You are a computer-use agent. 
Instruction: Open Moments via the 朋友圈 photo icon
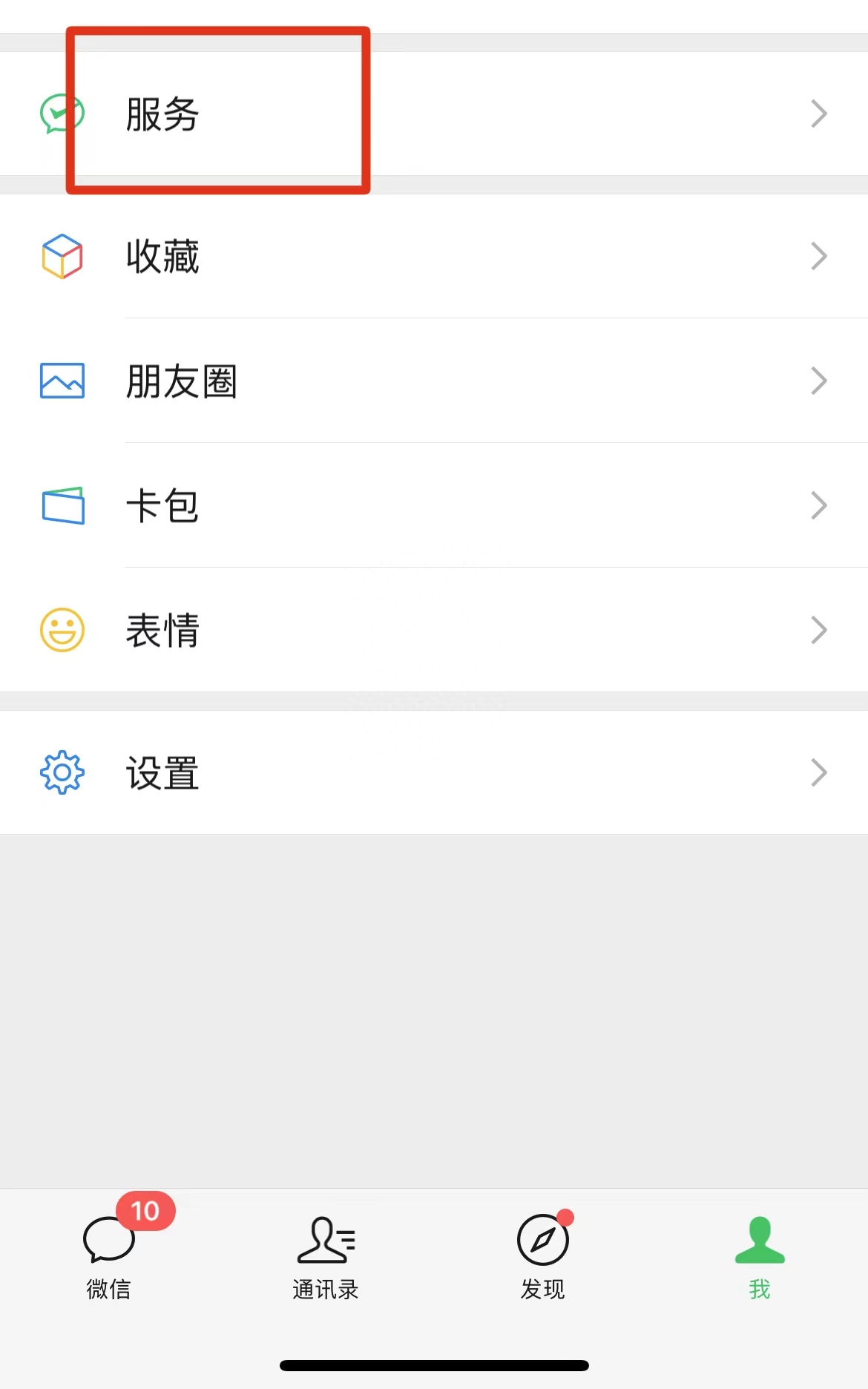62,381
